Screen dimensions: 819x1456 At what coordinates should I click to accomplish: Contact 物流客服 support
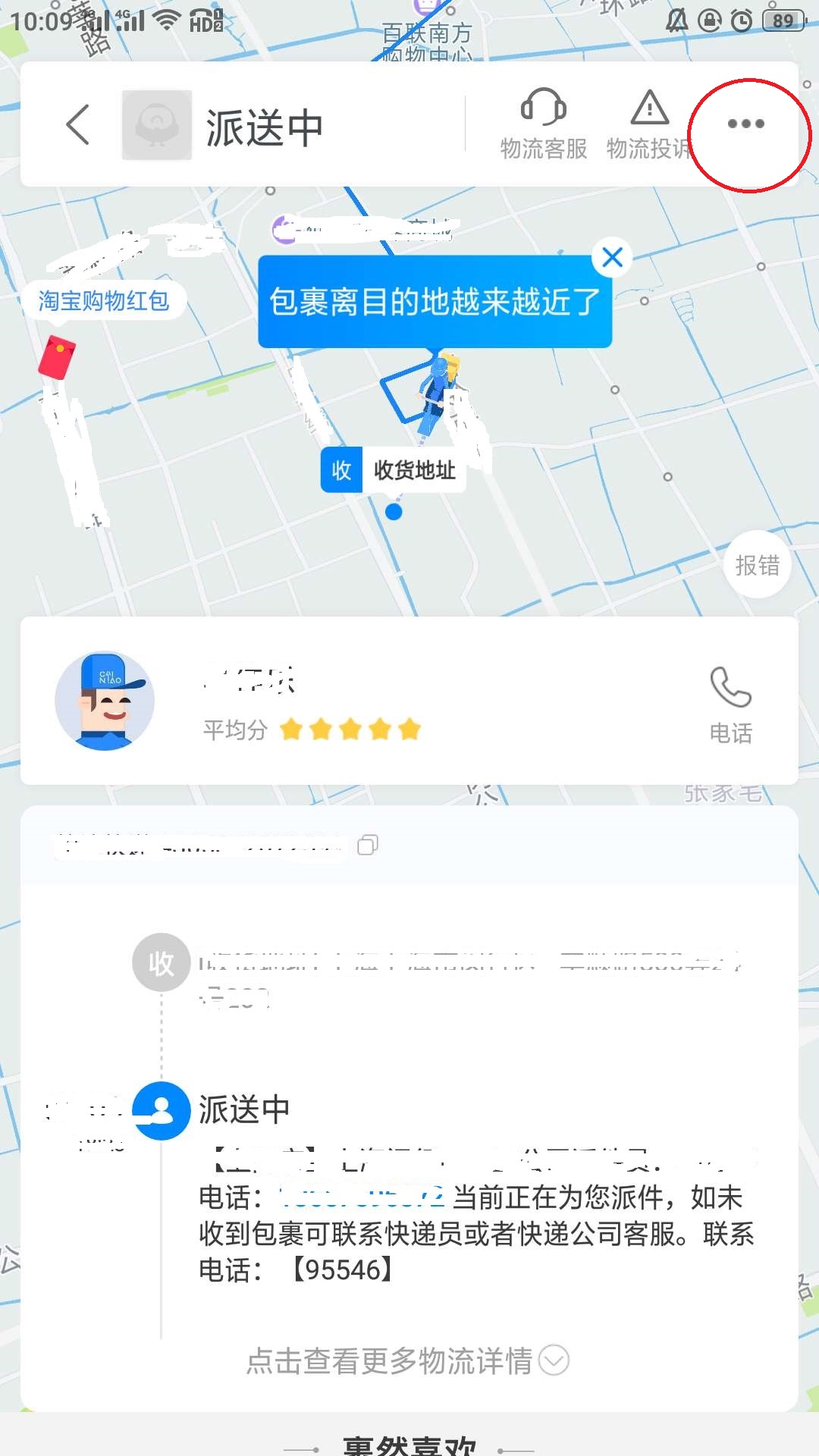pyautogui.click(x=544, y=124)
